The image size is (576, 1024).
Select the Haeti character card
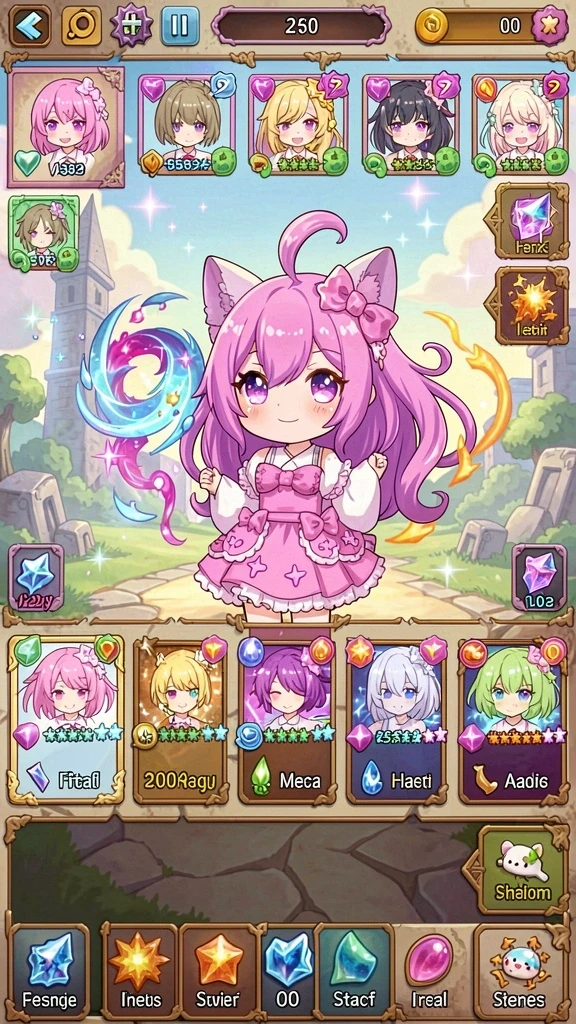tap(395, 720)
